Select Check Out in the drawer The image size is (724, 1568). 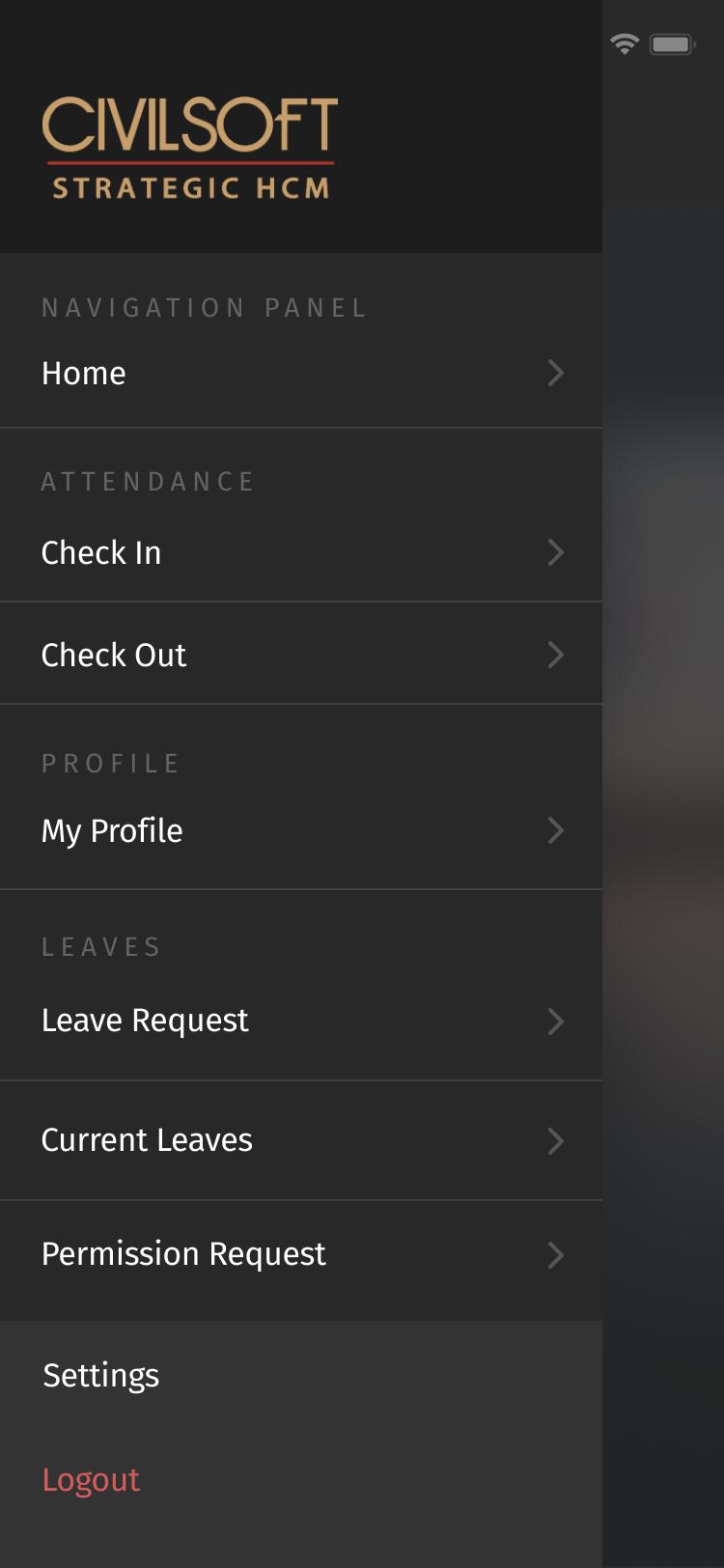pyautogui.click(x=301, y=655)
